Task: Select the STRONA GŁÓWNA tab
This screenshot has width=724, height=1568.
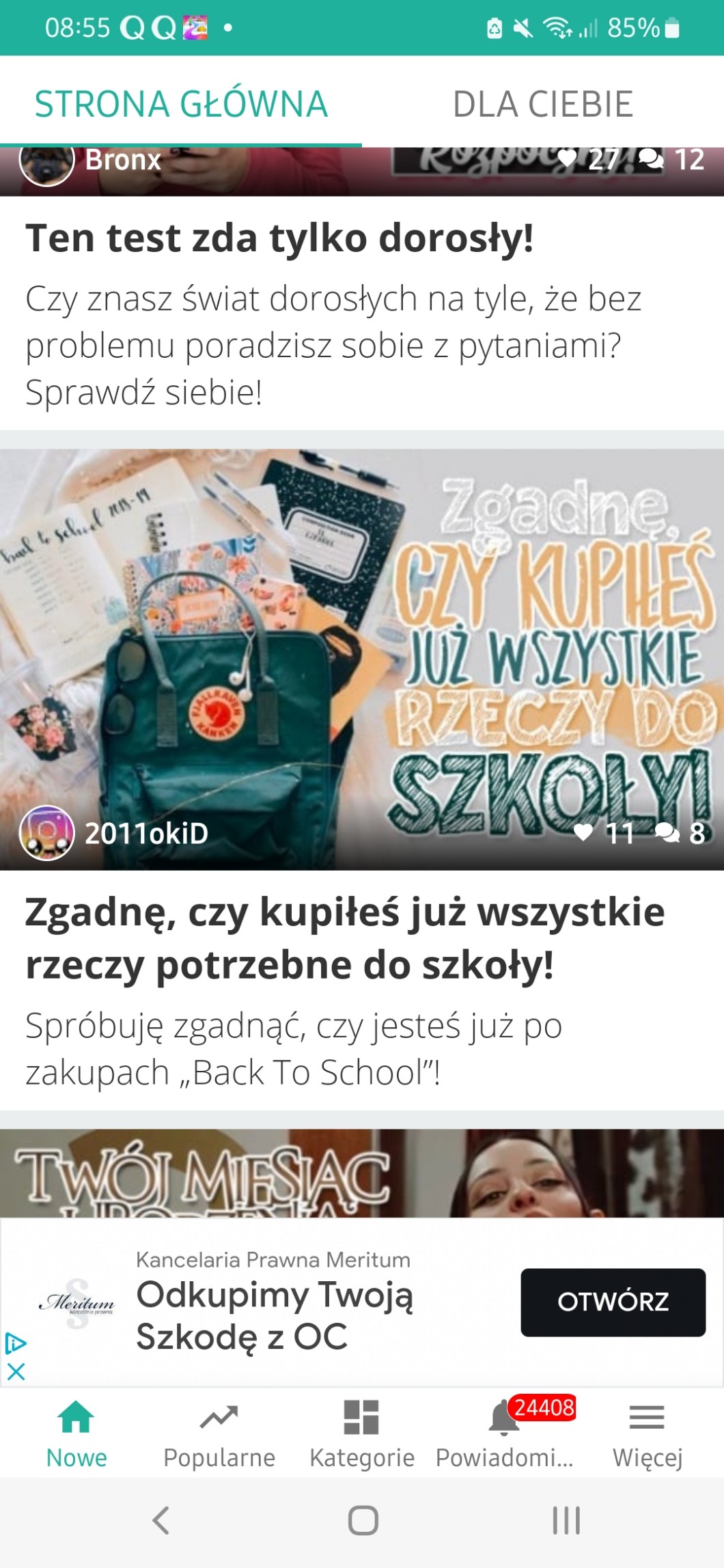Action: coord(181,104)
